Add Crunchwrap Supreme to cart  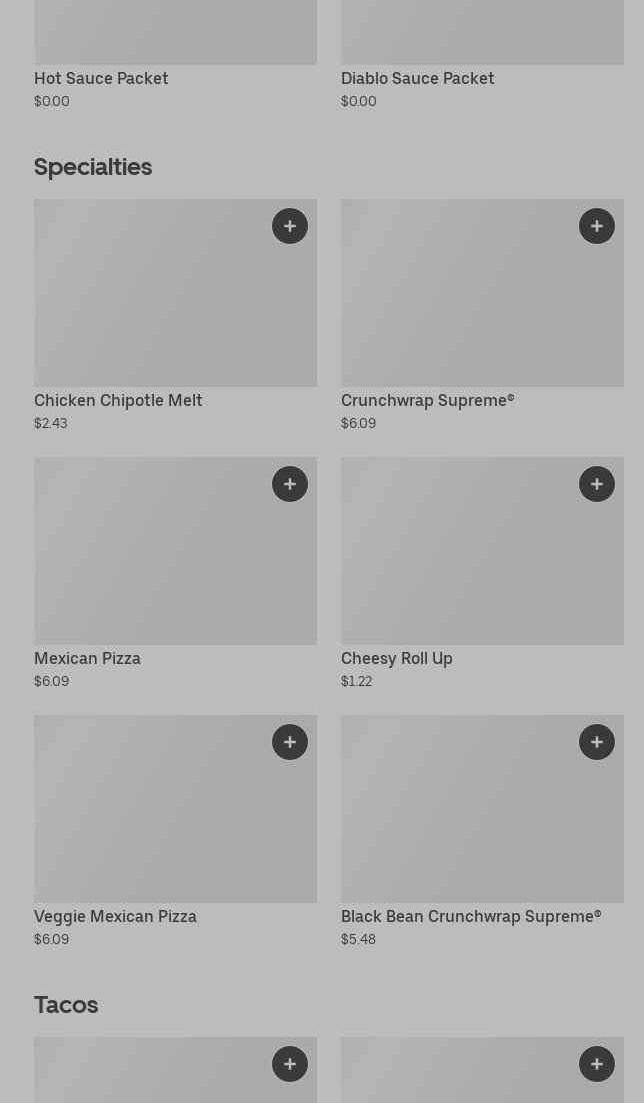pyautogui.click(x=597, y=226)
